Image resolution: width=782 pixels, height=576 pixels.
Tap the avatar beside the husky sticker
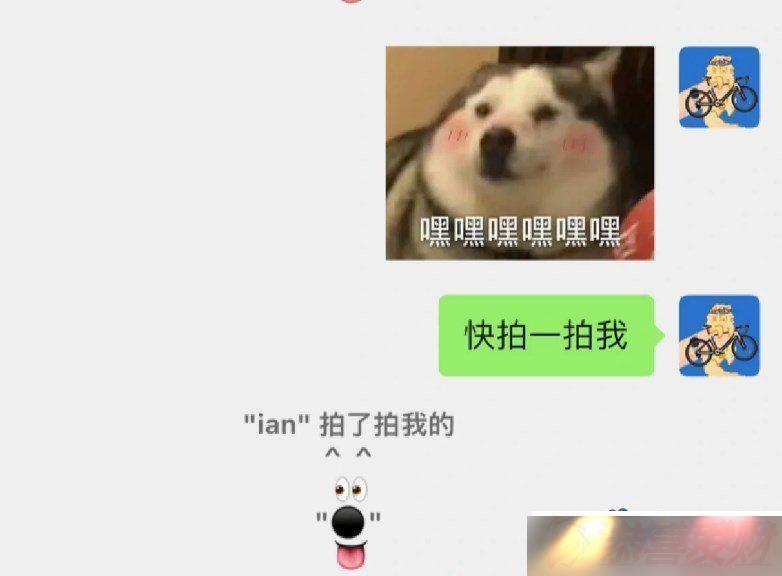(719, 87)
